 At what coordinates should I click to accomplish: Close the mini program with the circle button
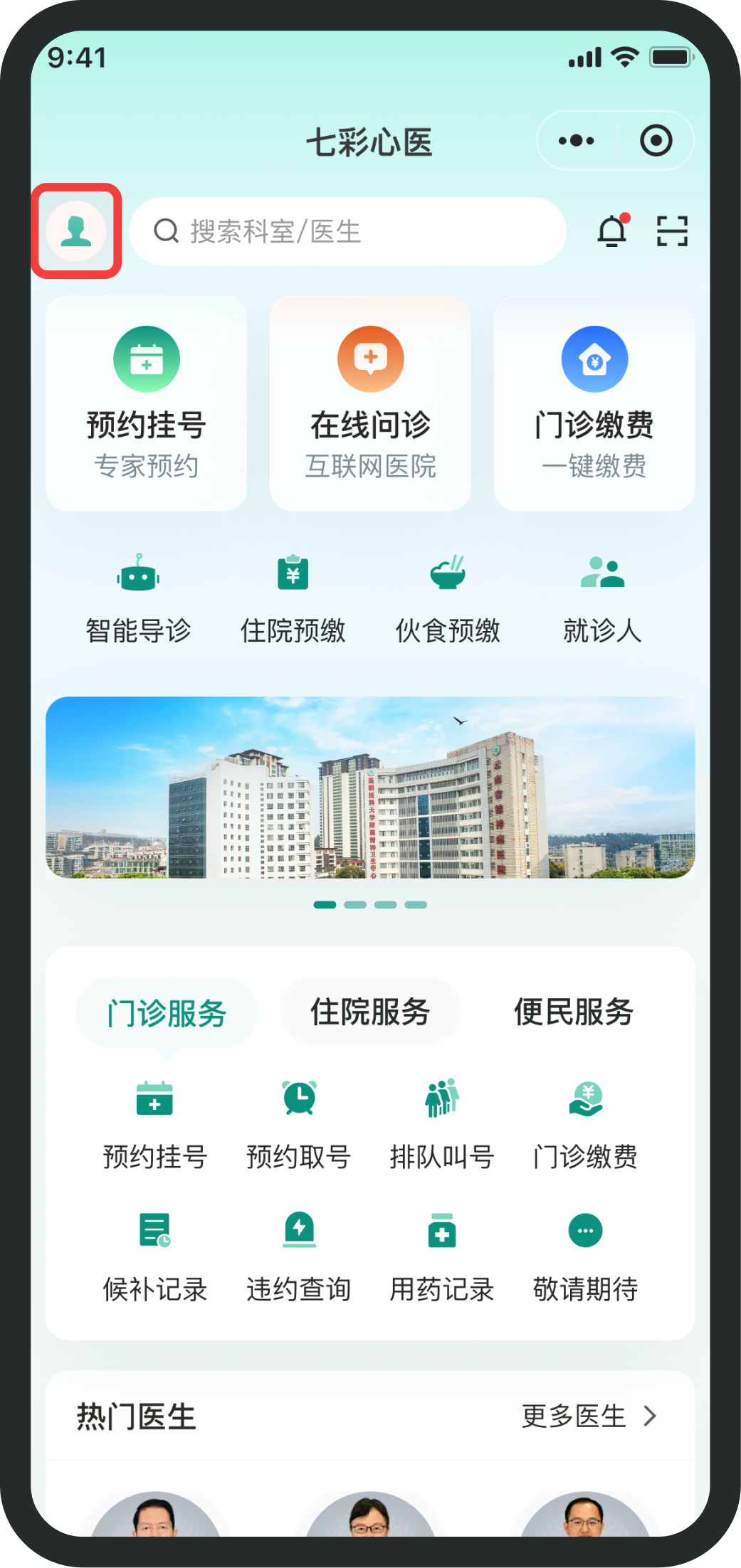click(656, 140)
